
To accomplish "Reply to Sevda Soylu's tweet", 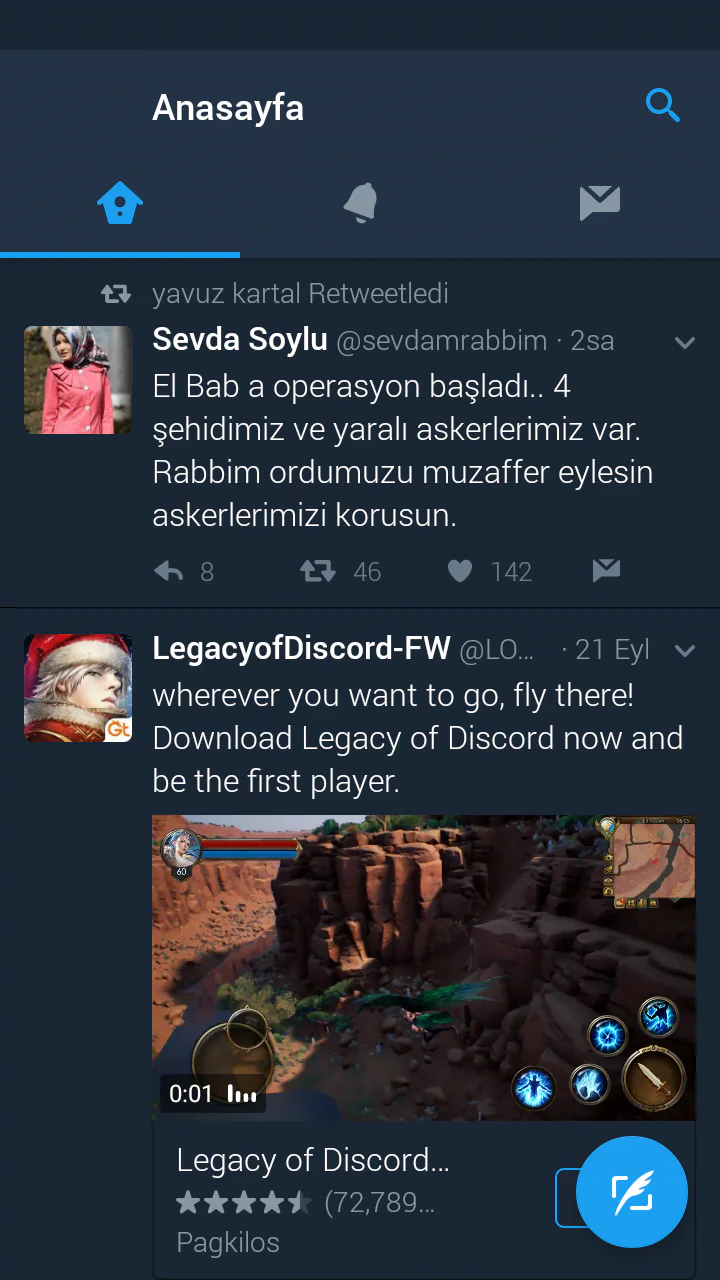I will point(170,571).
